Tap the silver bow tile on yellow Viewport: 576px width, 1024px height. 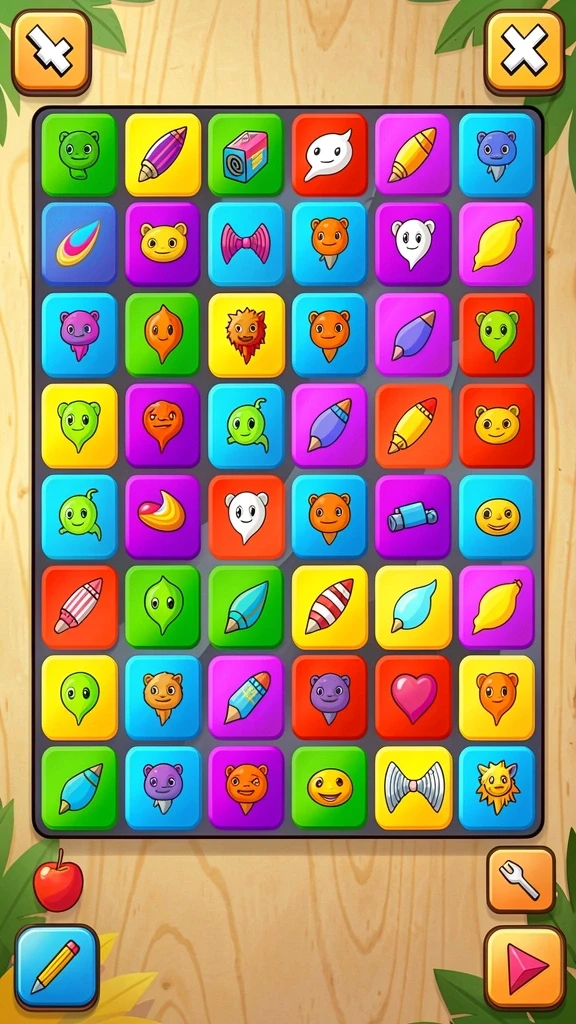pyautogui.click(x=413, y=788)
